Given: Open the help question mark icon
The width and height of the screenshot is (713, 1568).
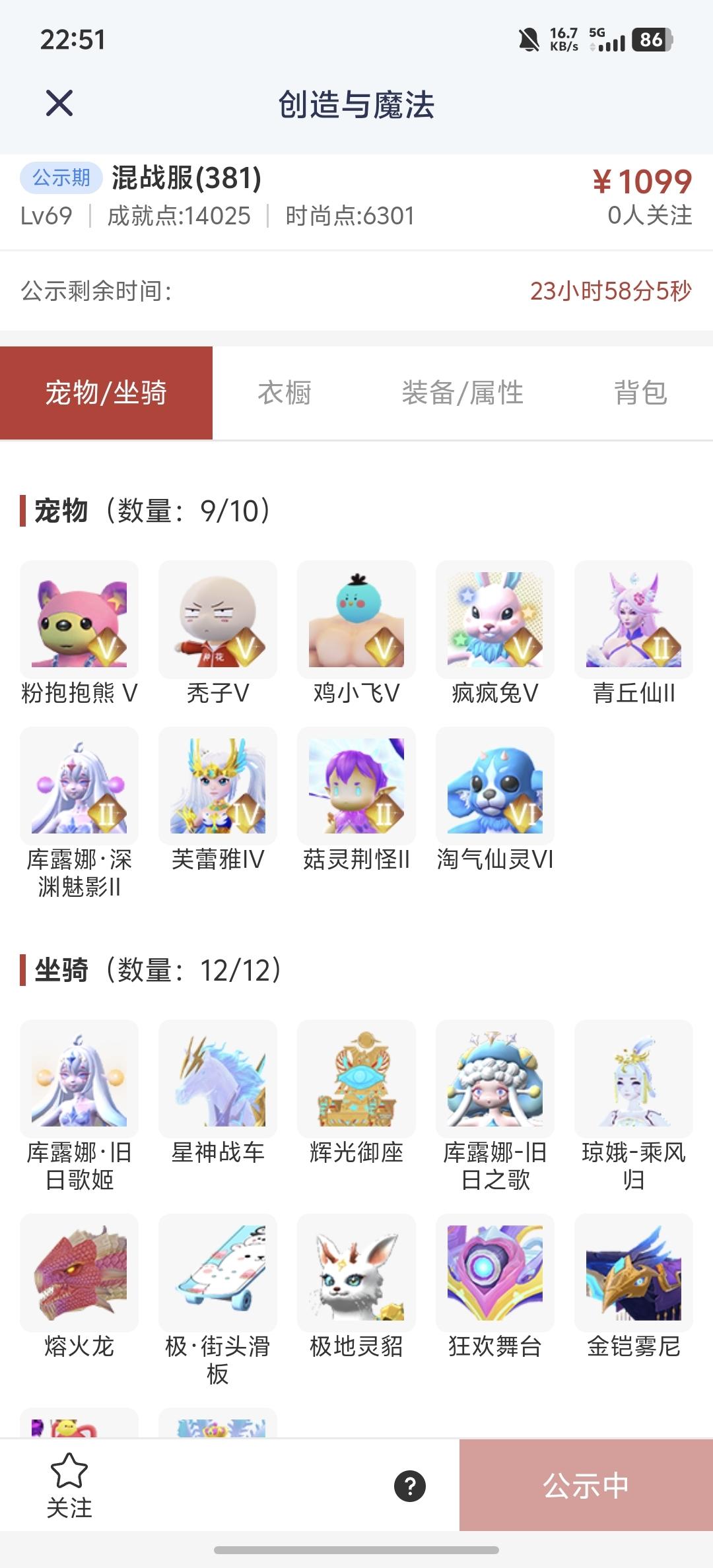Looking at the screenshot, I should coord(410,1486).
